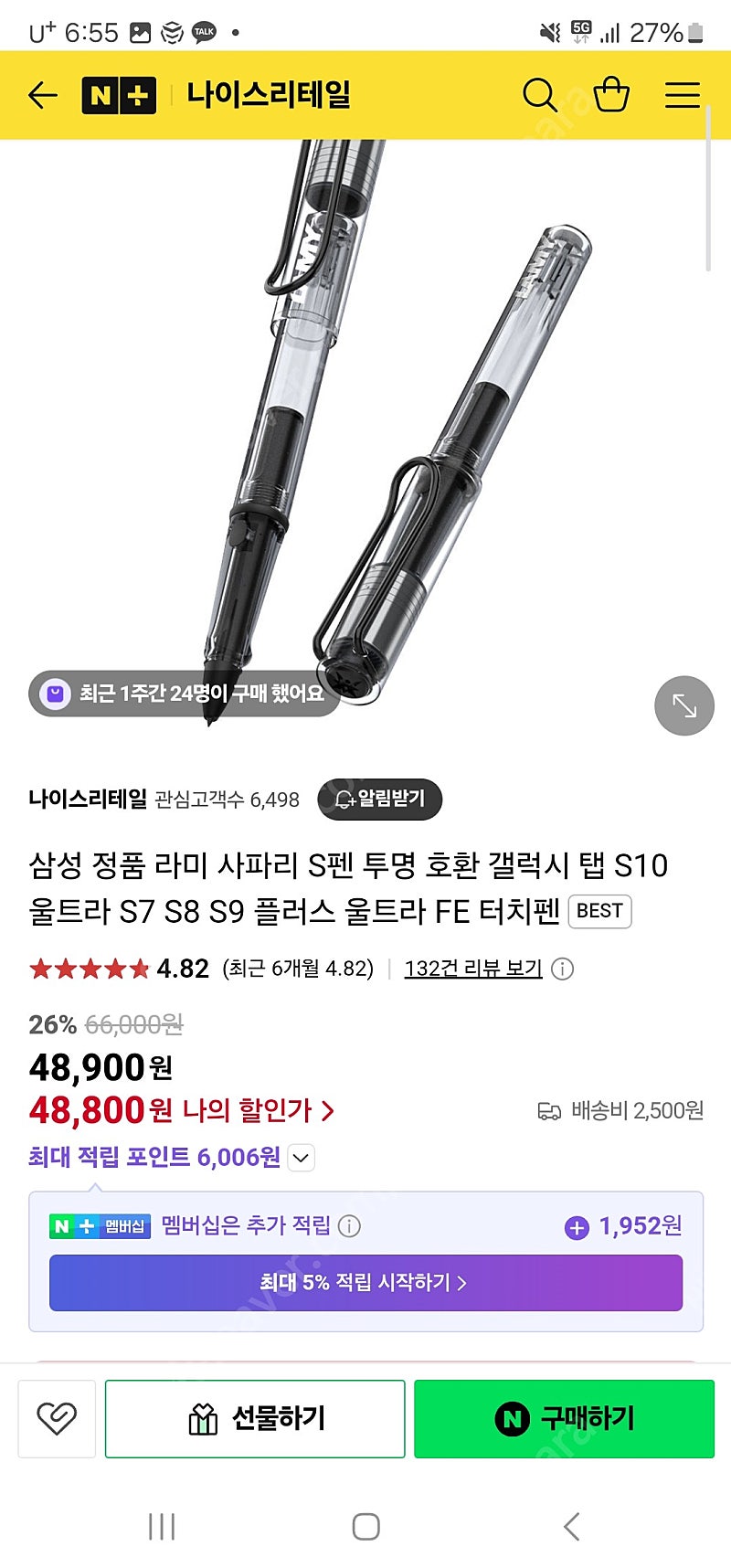Tap 구매하기 to buy now
731x1568 pixels.
point(564,1418)
